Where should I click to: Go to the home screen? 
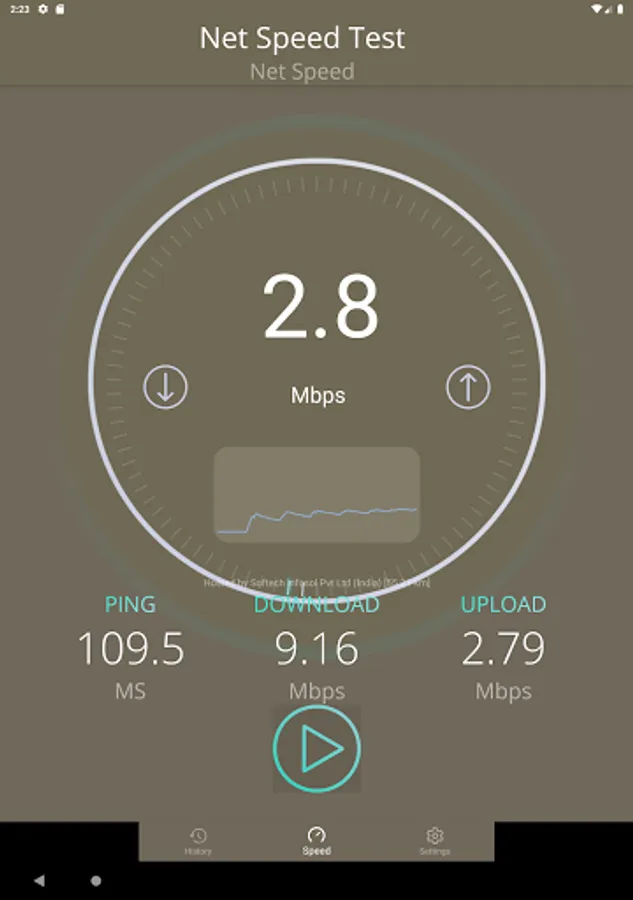[x=96, y=881]
